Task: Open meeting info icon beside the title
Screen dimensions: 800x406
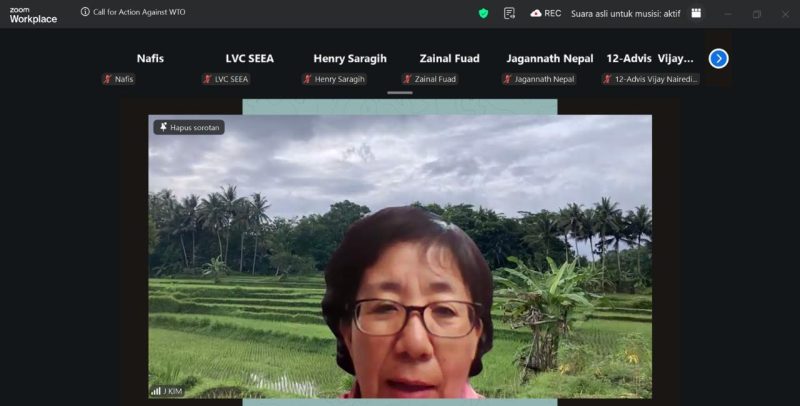Action: pyautogui.click(x=85, y=12)
